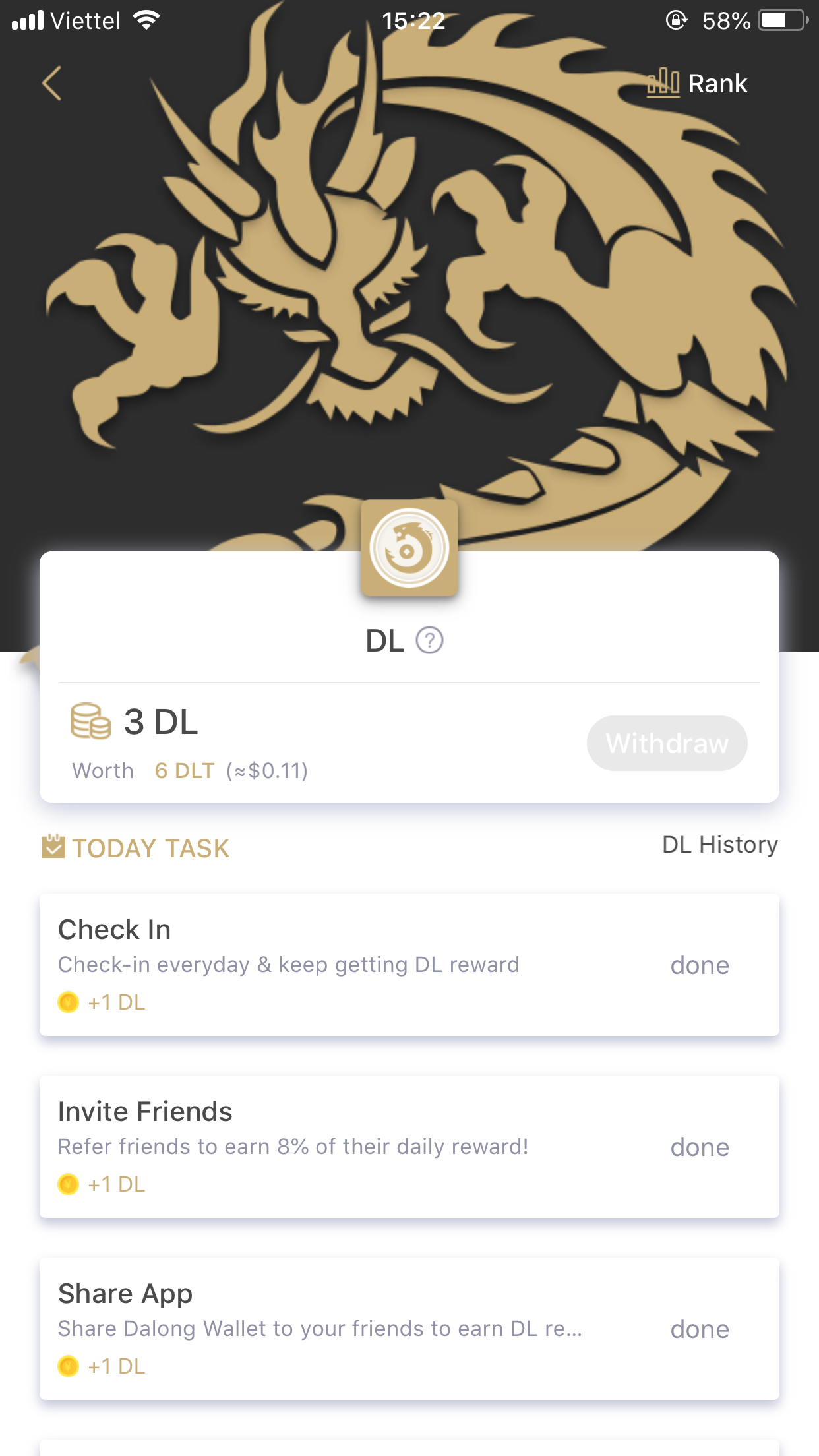Viewport: 819px width, 1456px height.
Task: Tap the DL help question mark
Action: click(x=429, y=640)
